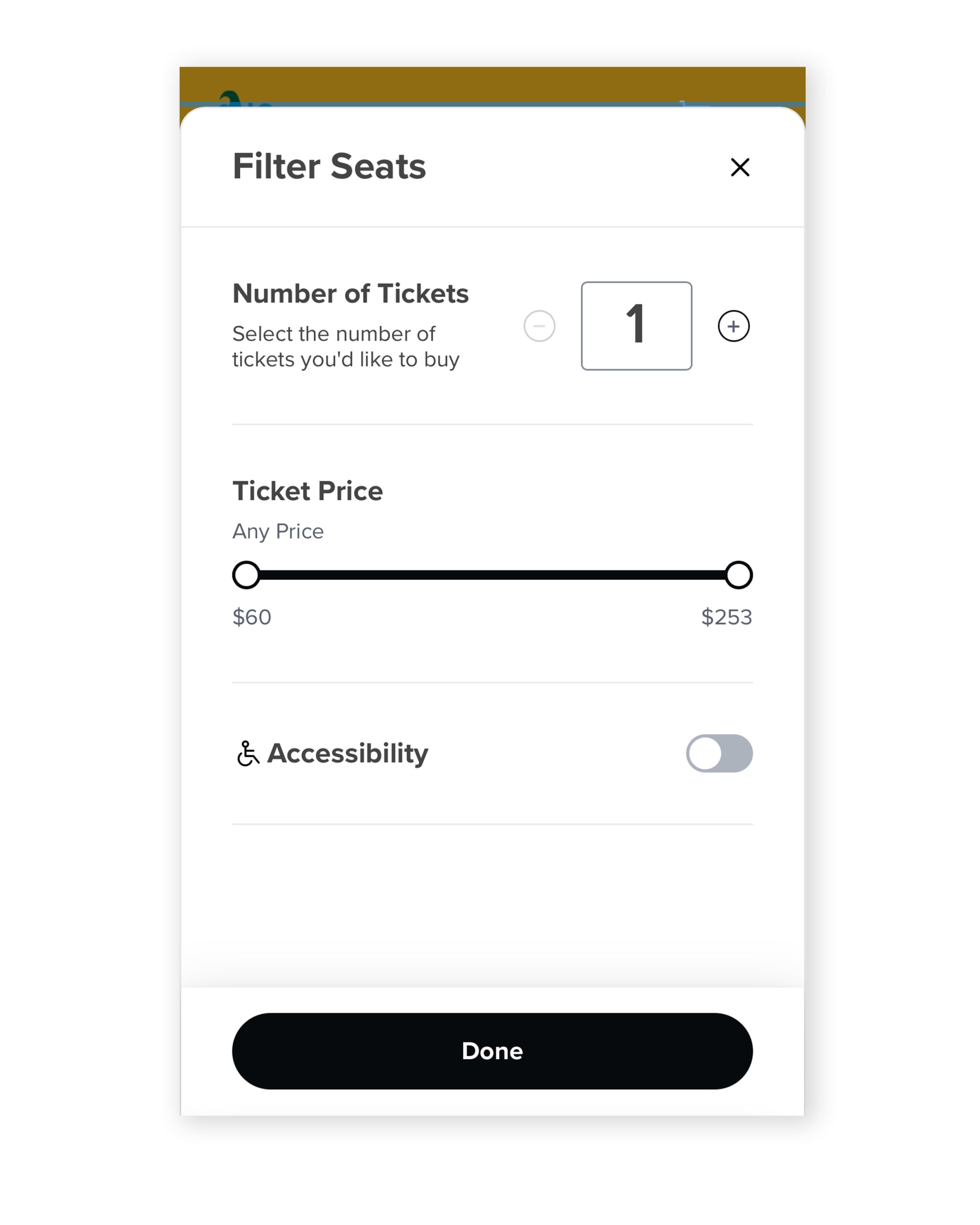Click the Filter Seats heading

click(328, 166)
